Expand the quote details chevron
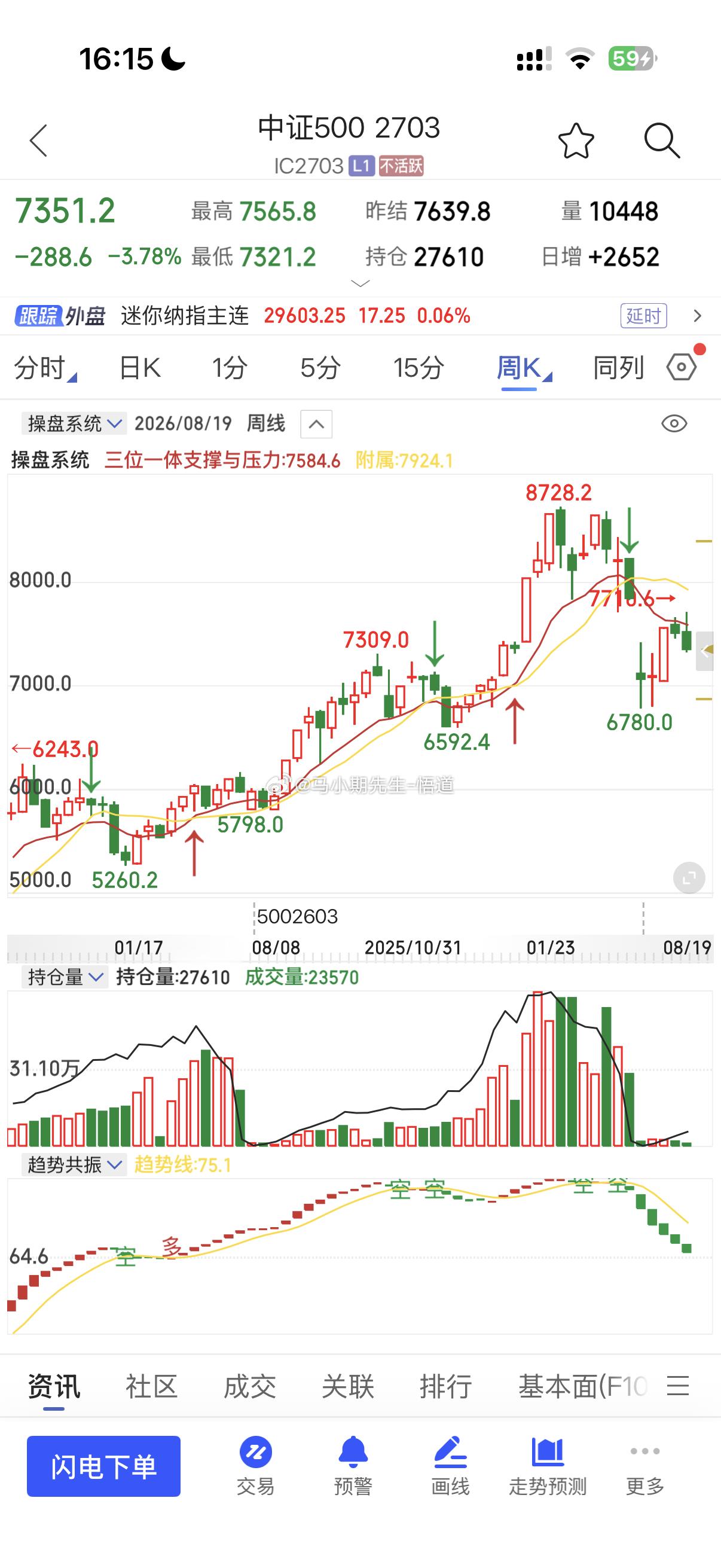Image resolution: width=721 pixels, height=1568 pixels. [x=360, y=283]
